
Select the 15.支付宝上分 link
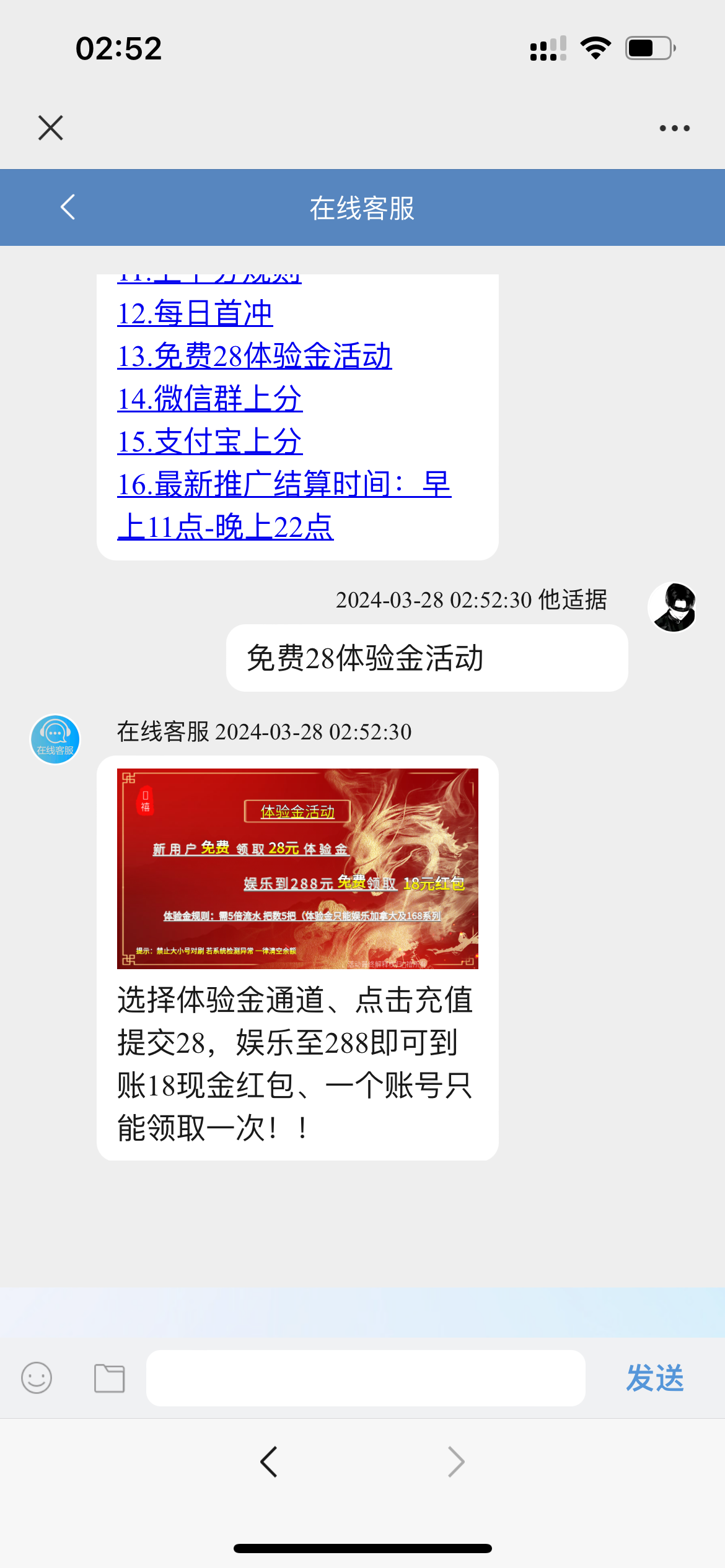click(209, 442)
